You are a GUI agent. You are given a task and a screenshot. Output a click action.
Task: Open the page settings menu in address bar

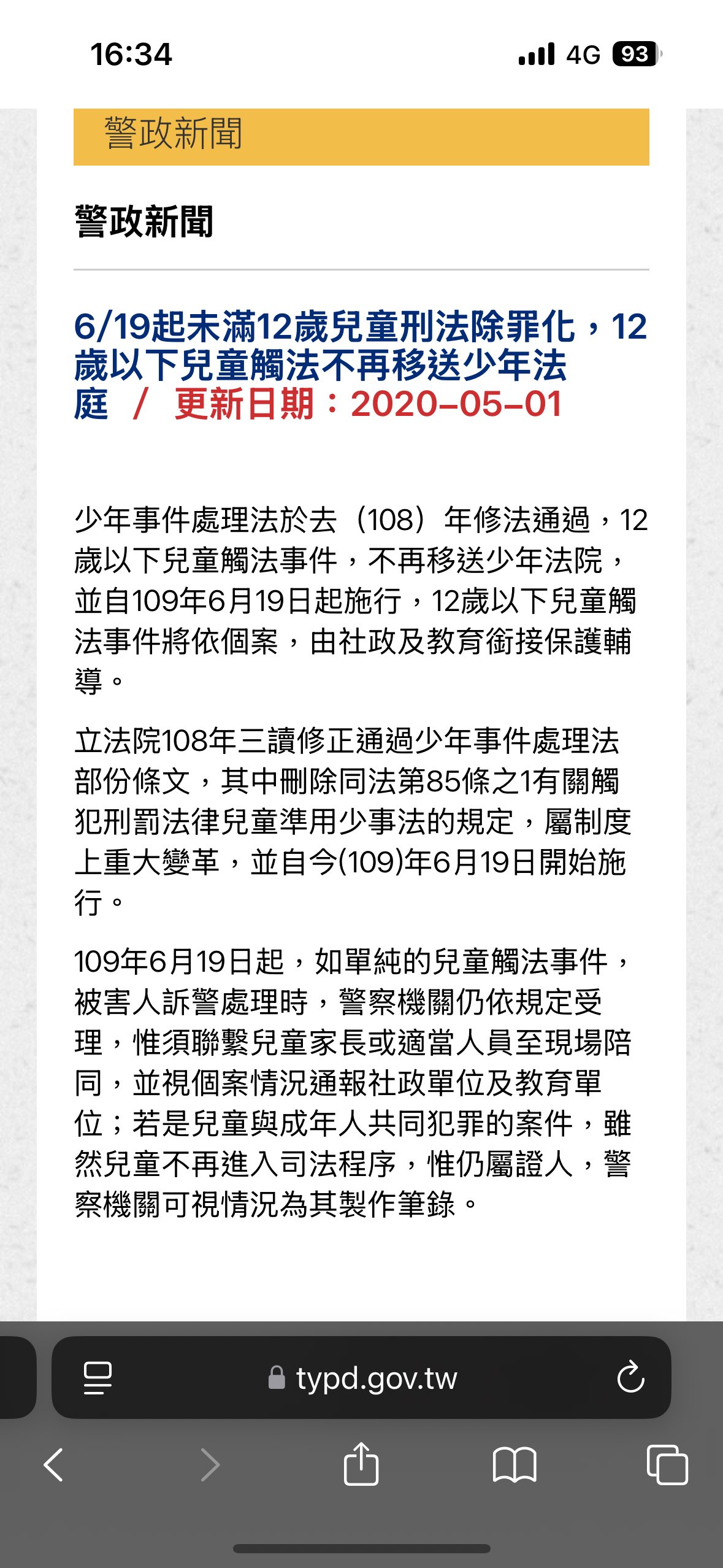pyautogui.click(x=98, y=1378)
